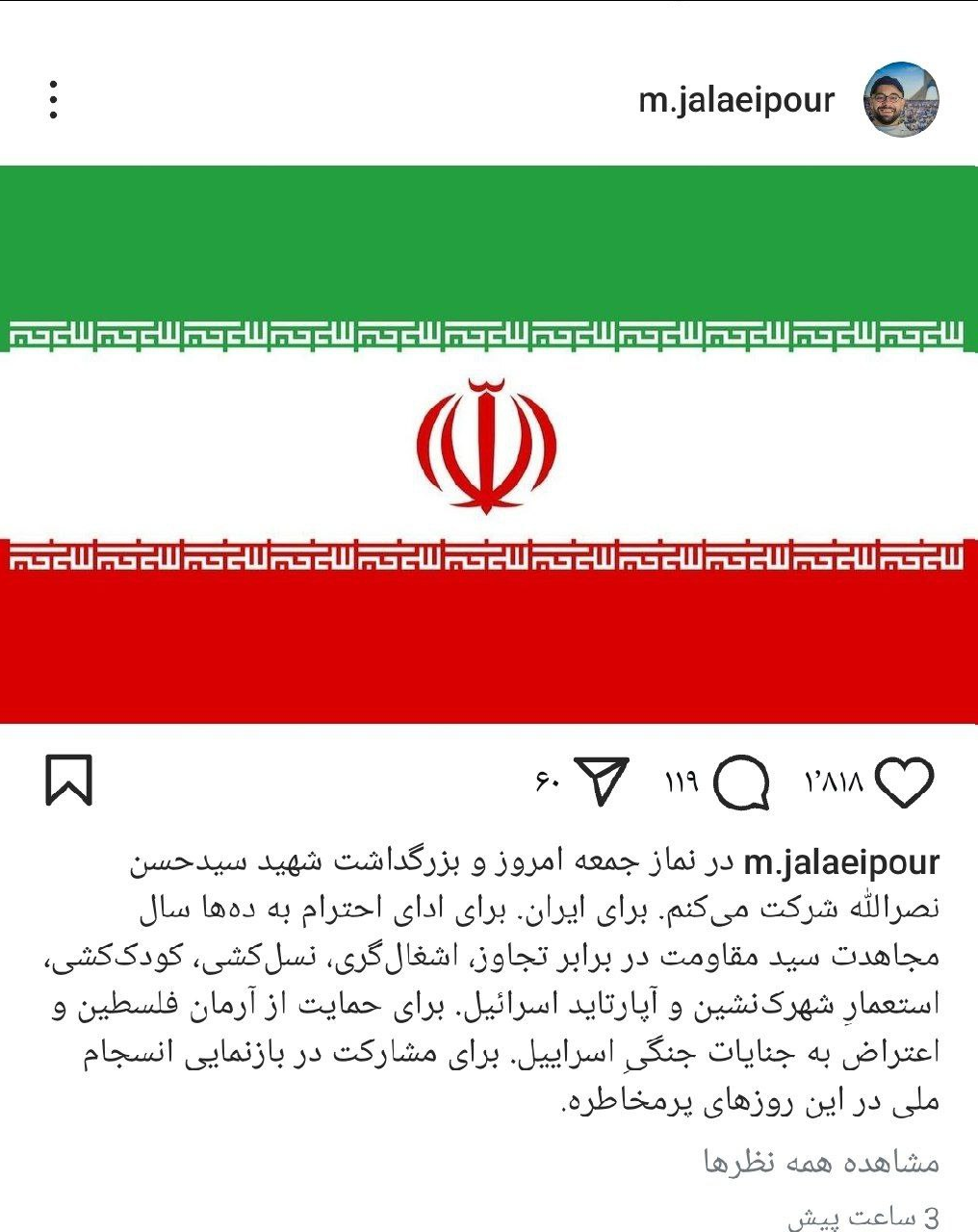Open the three-dot overflow menu
978x1232 pixels.
pos(54,100)
